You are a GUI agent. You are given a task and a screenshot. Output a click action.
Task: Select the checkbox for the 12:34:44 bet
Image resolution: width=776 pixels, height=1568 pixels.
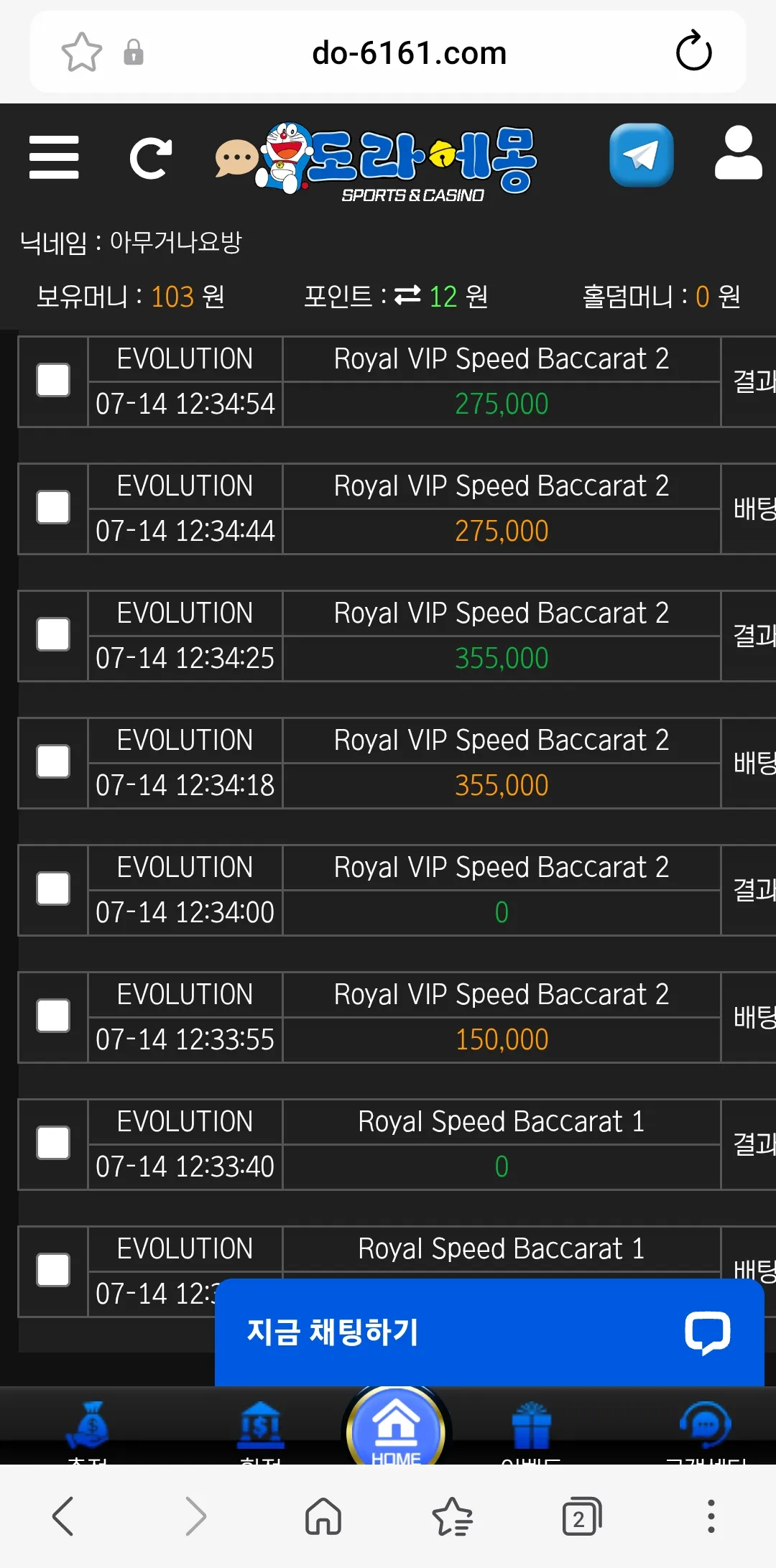[53, 507]
